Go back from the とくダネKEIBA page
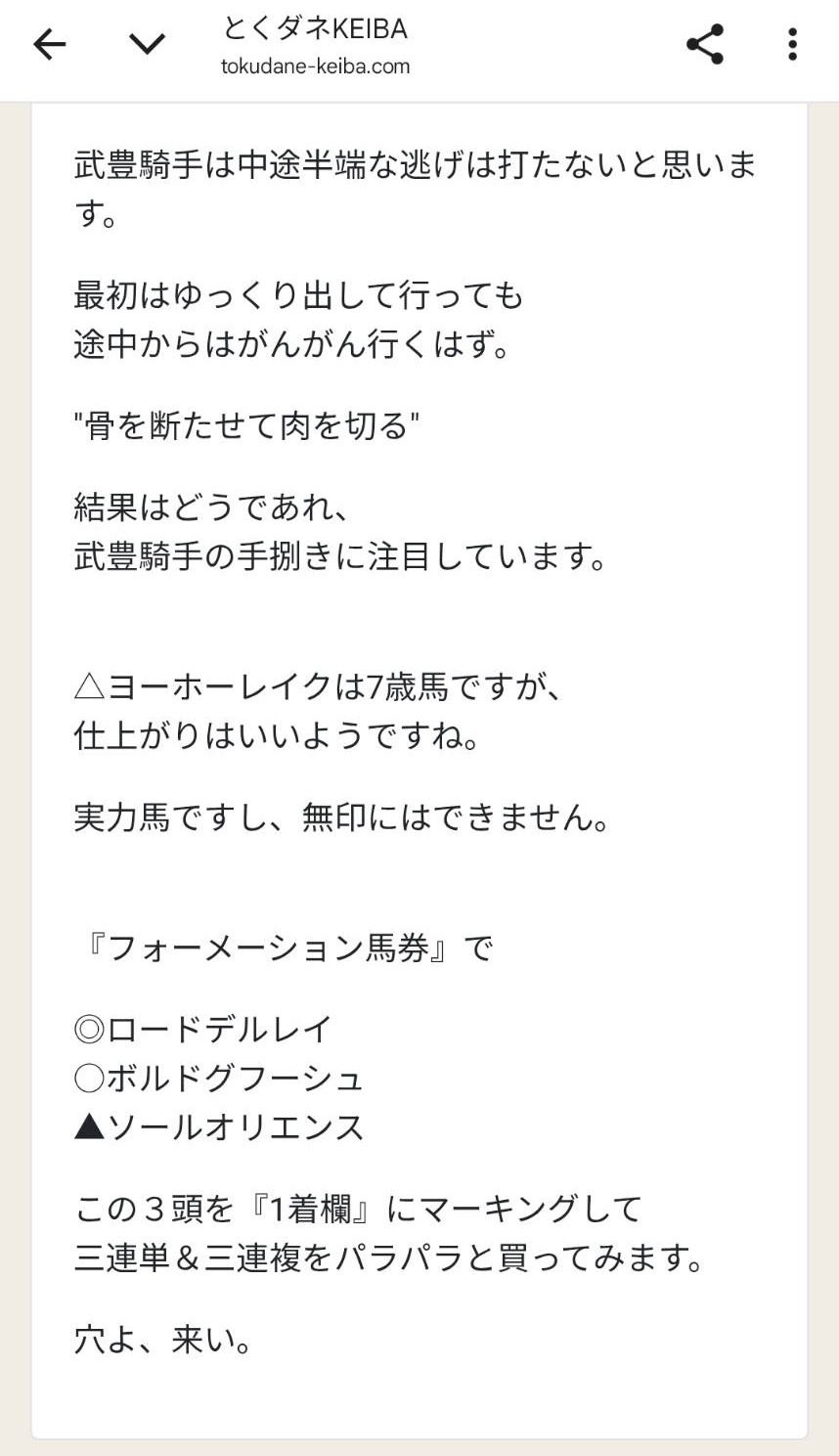Viewport: 839px width, 1456px height. point(49,44)
